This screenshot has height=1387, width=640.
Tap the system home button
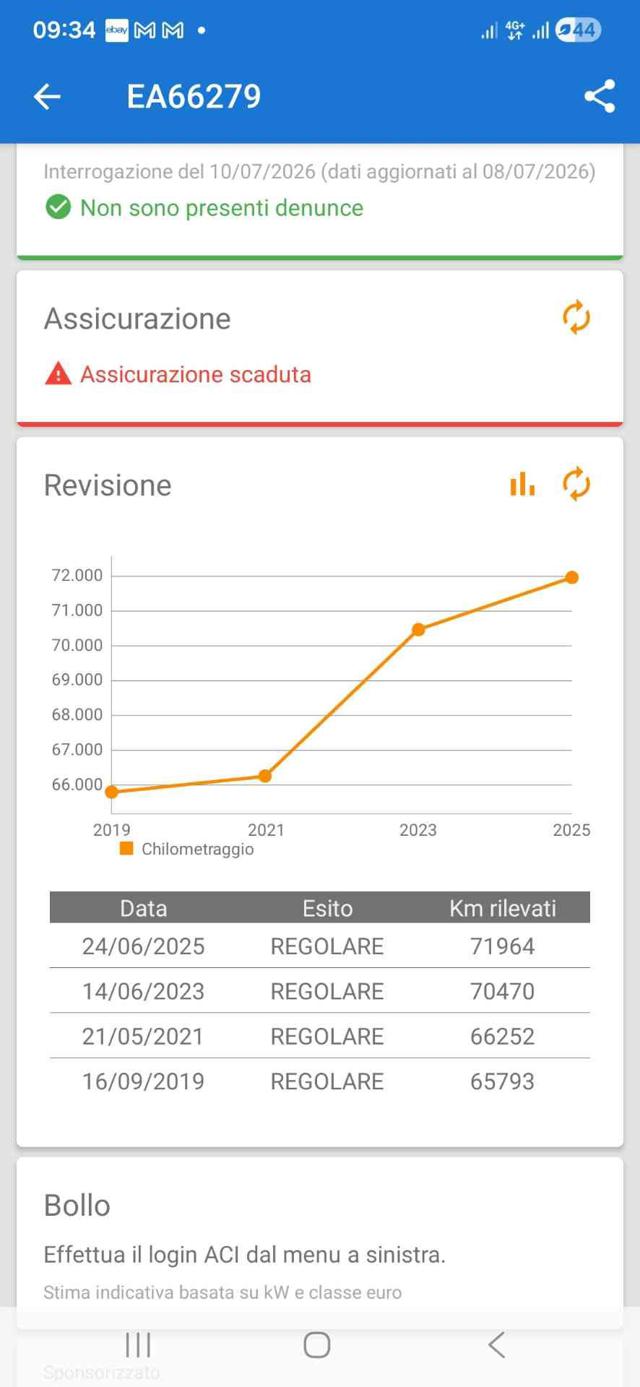click(x=317, y=1345)
